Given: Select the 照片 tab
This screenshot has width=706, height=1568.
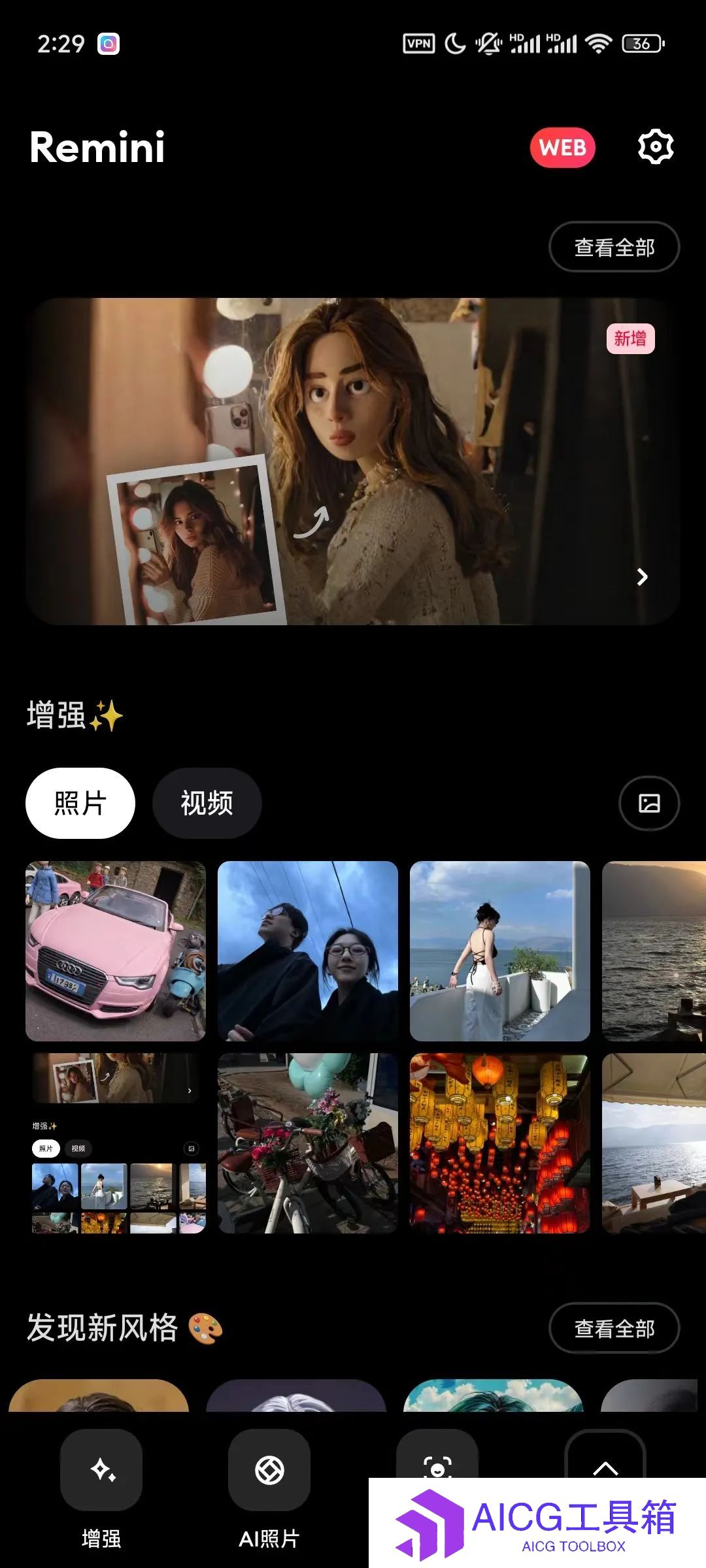Looking at the screenshot, I should (x=80, y=803).
